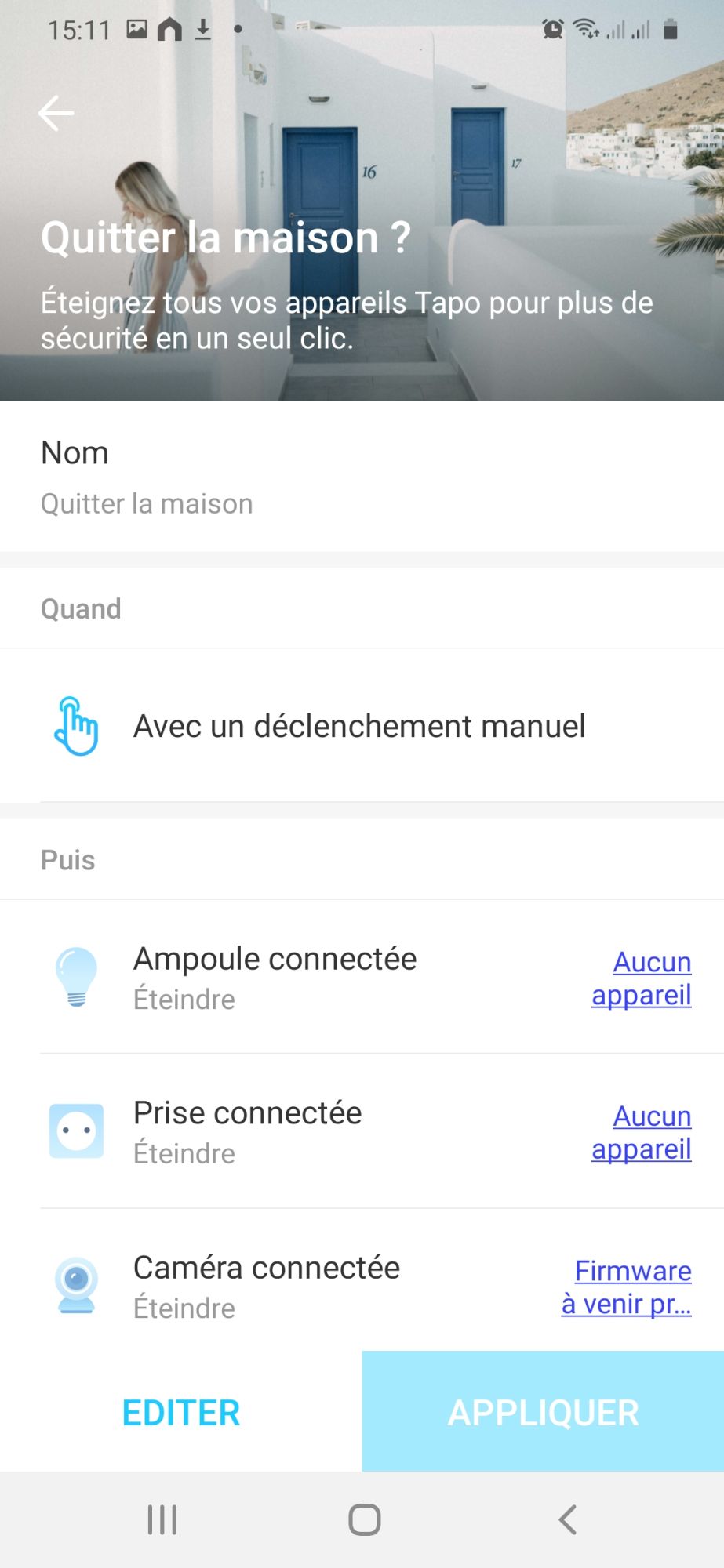Open 'Aucun appareil' link for Ampoule connectée

[642, 978]
